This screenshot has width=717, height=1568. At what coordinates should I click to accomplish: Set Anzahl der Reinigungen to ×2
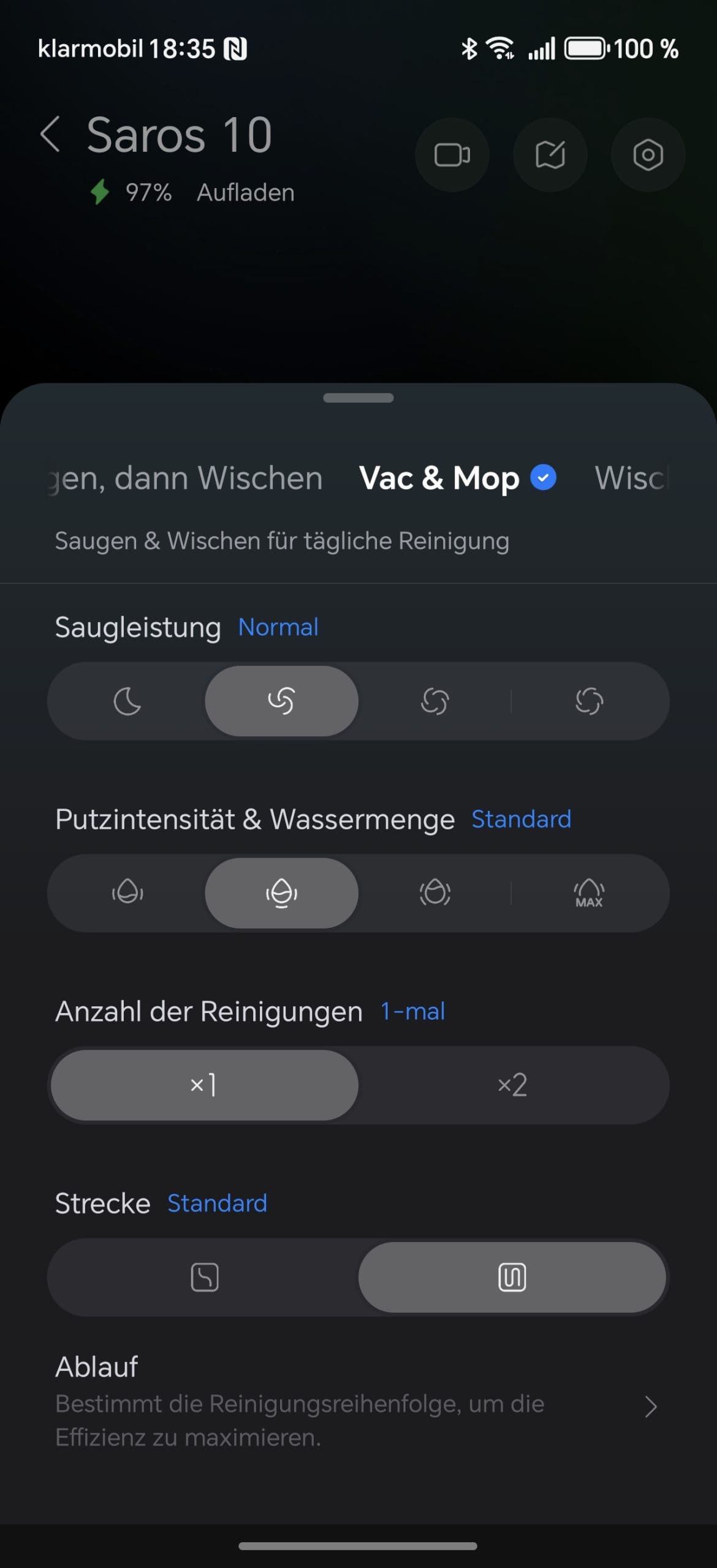tap(512, 1085)
